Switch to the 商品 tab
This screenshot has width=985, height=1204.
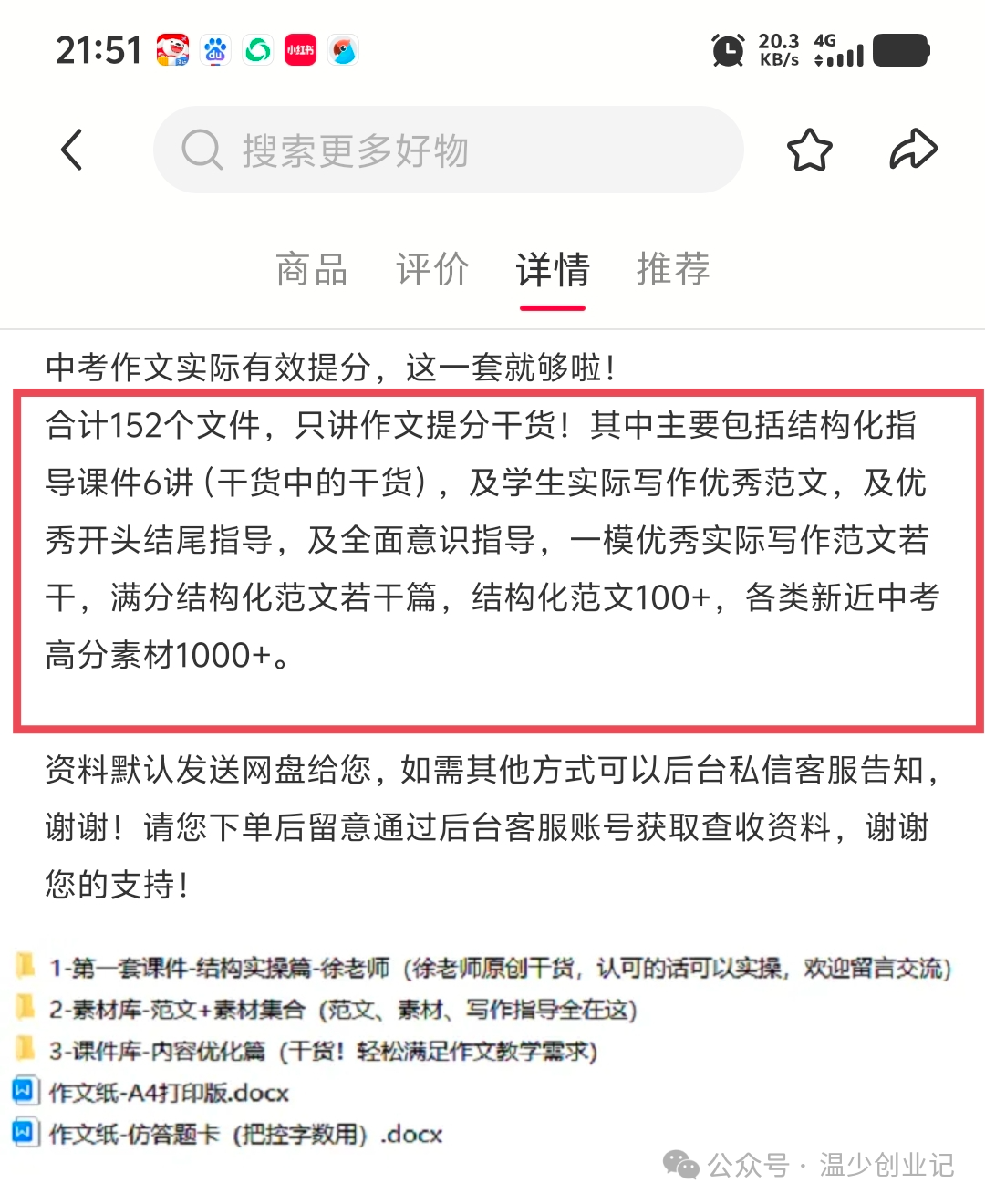(312, 270)
